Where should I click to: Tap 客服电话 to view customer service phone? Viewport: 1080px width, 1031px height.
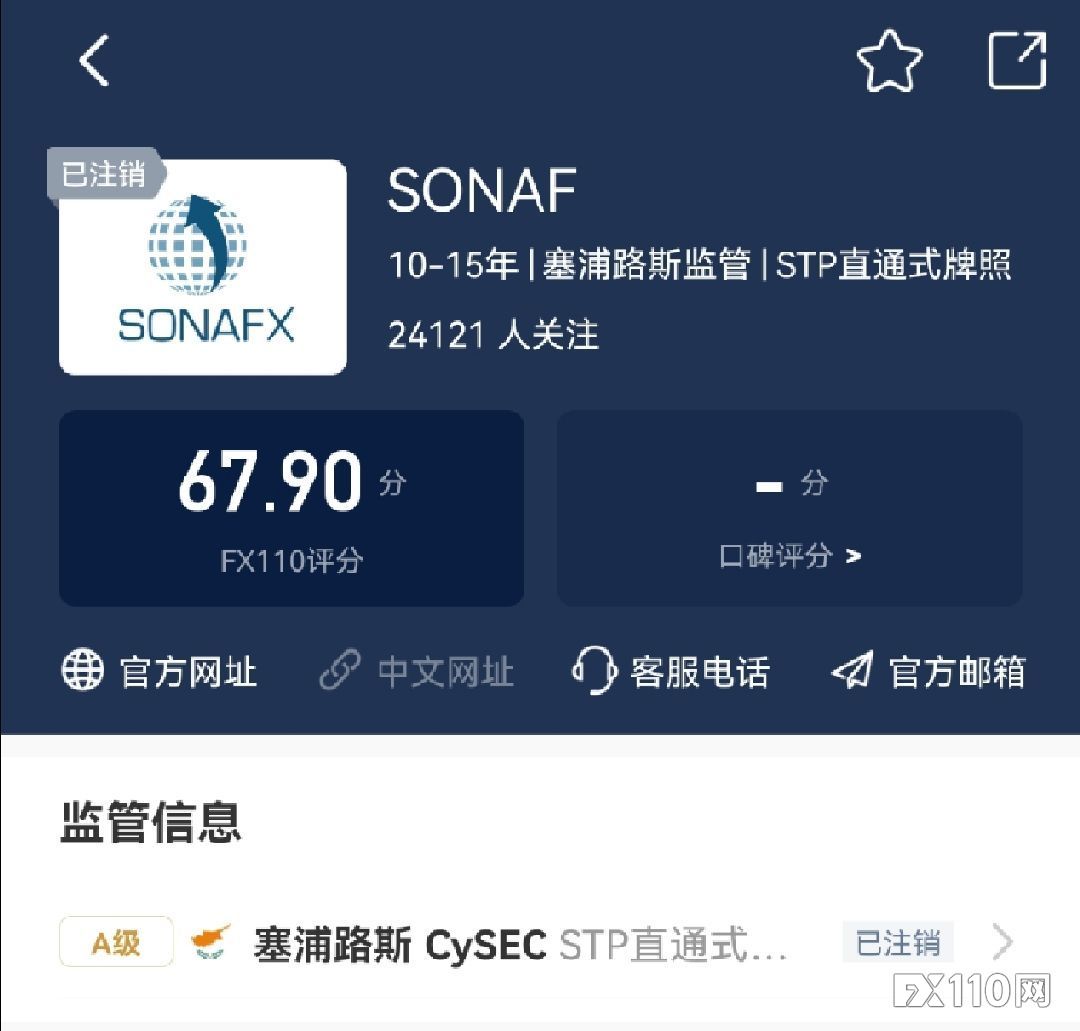click(671, 672)
